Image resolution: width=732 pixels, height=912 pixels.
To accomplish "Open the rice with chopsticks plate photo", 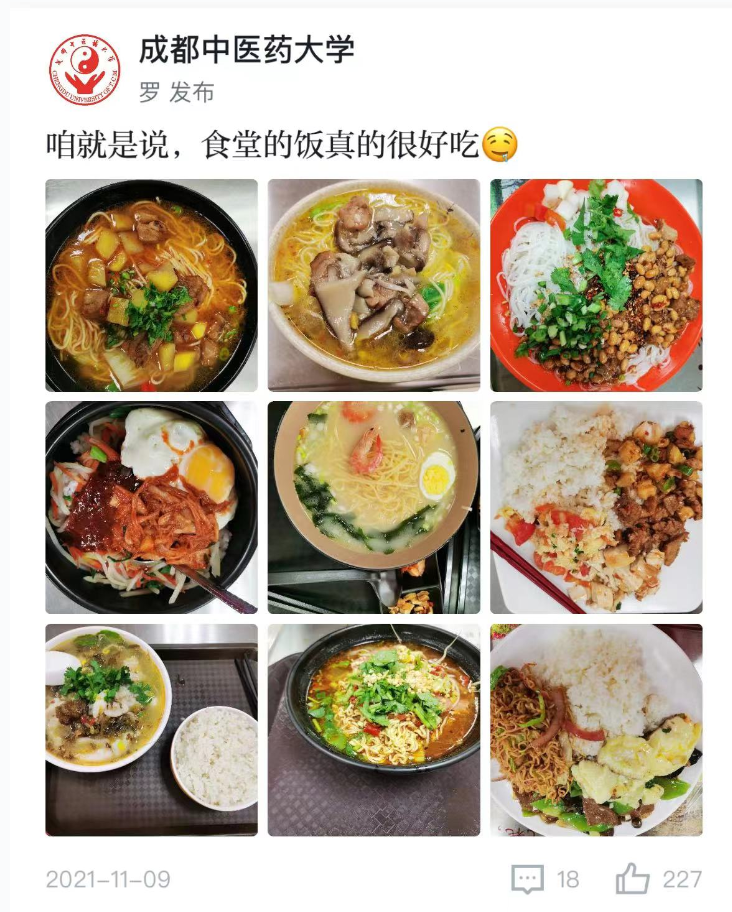I will click(x=596, y=507).
